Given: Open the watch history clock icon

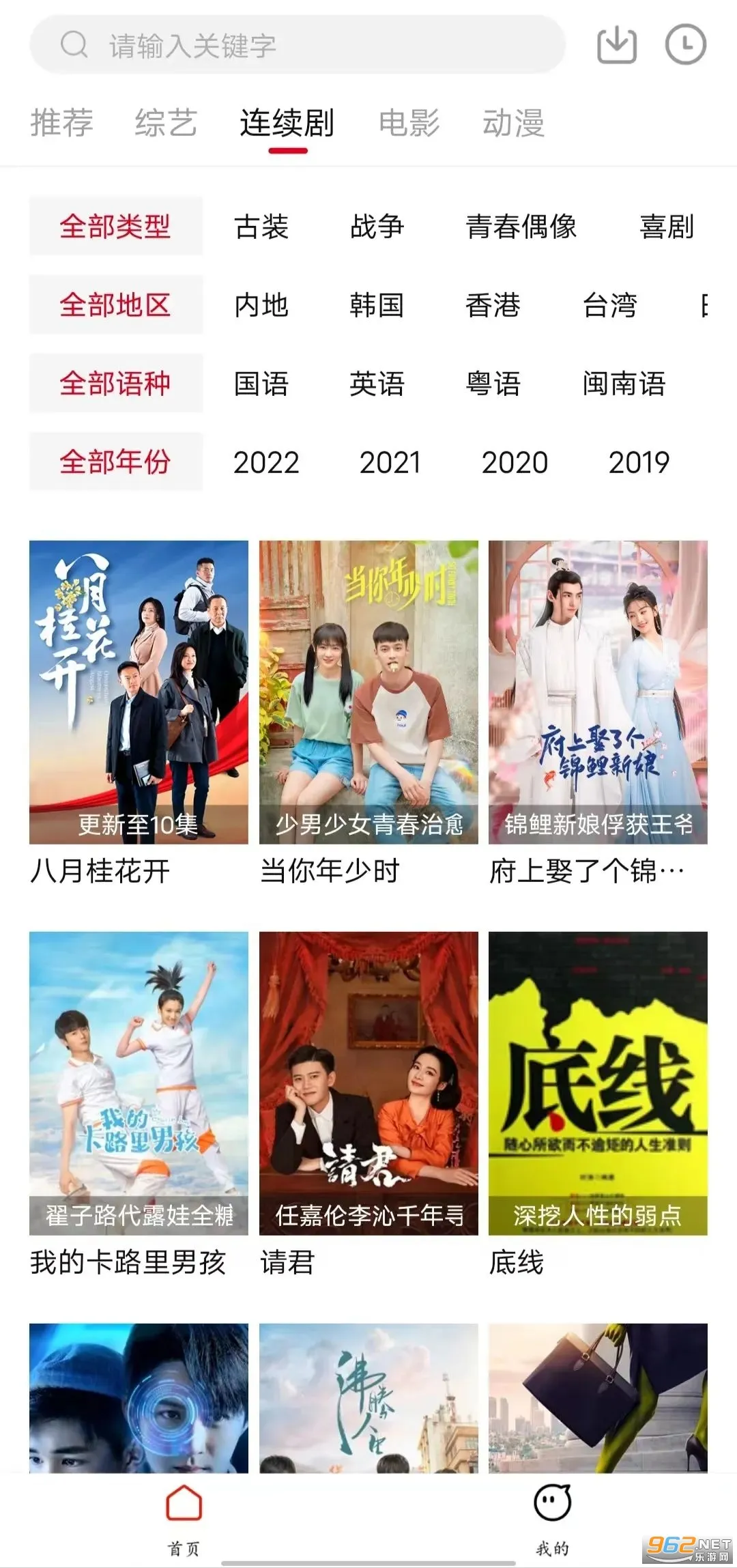Looking at the screenshot, I should pyautogui.click(x=685, y=46).
